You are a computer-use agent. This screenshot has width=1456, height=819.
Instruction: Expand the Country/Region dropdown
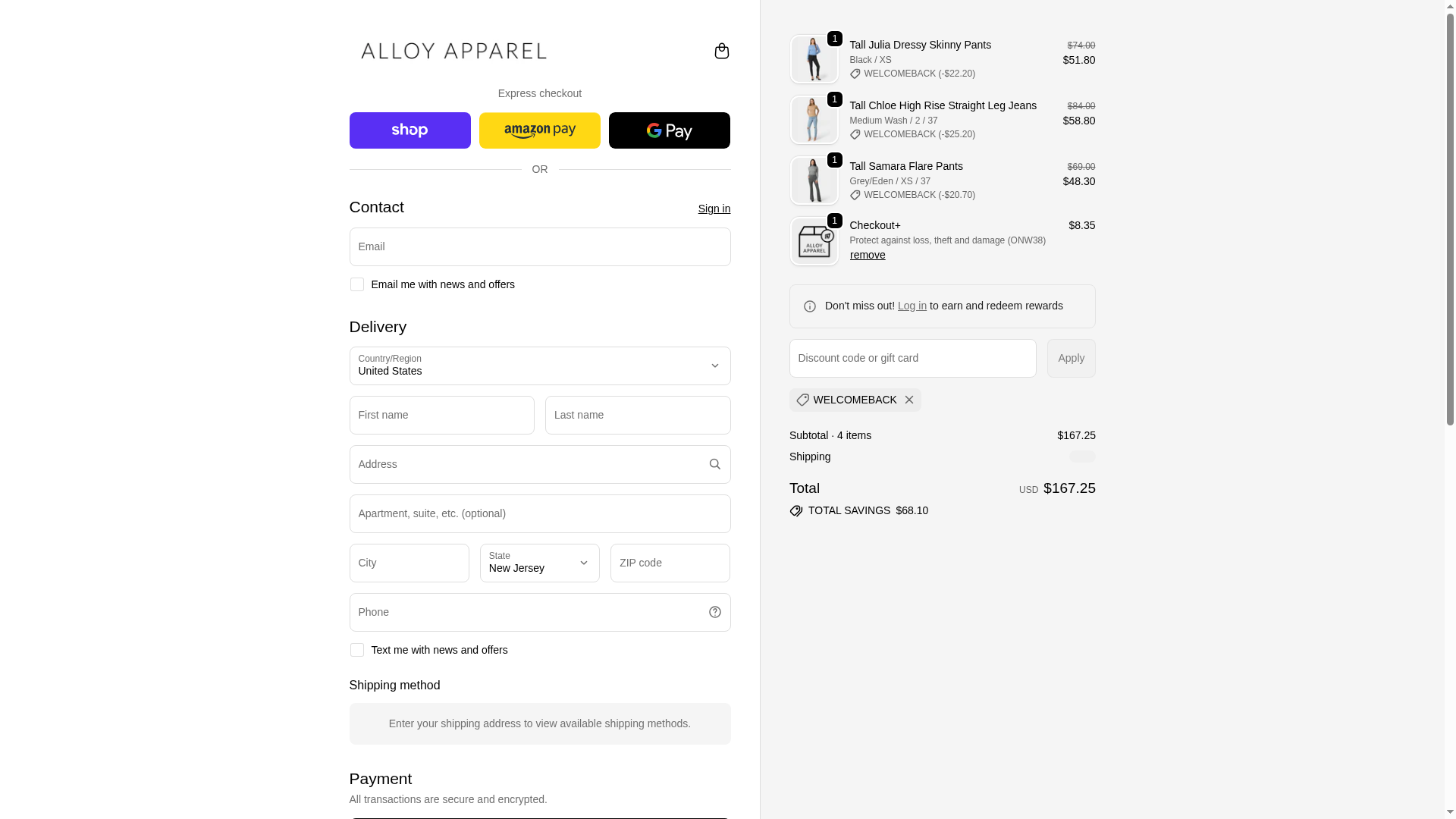coord(539,366)
